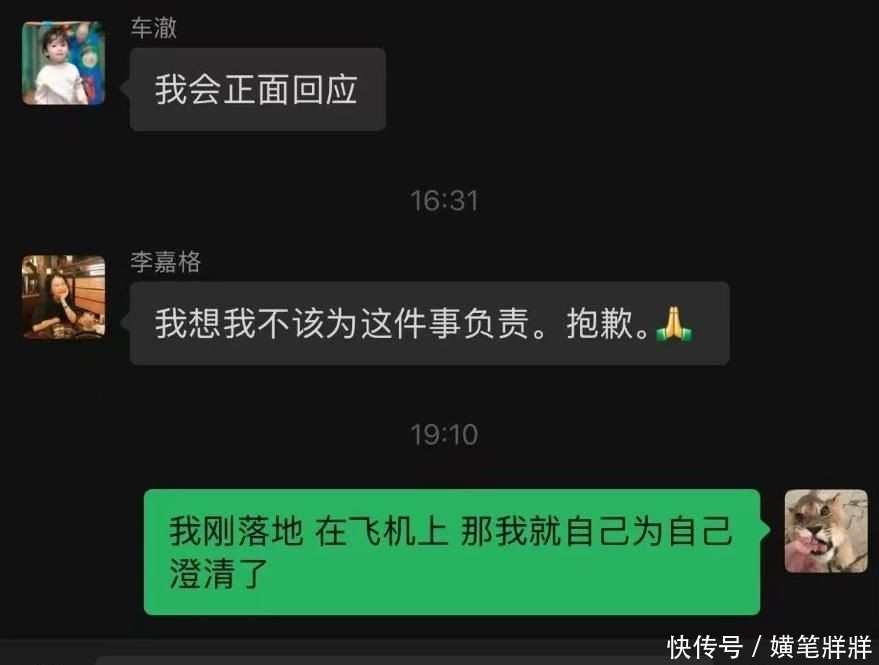This screenshot has width=879, height=665.
Task: Open 车澈's profile avatar
Action: coord(64,63)
